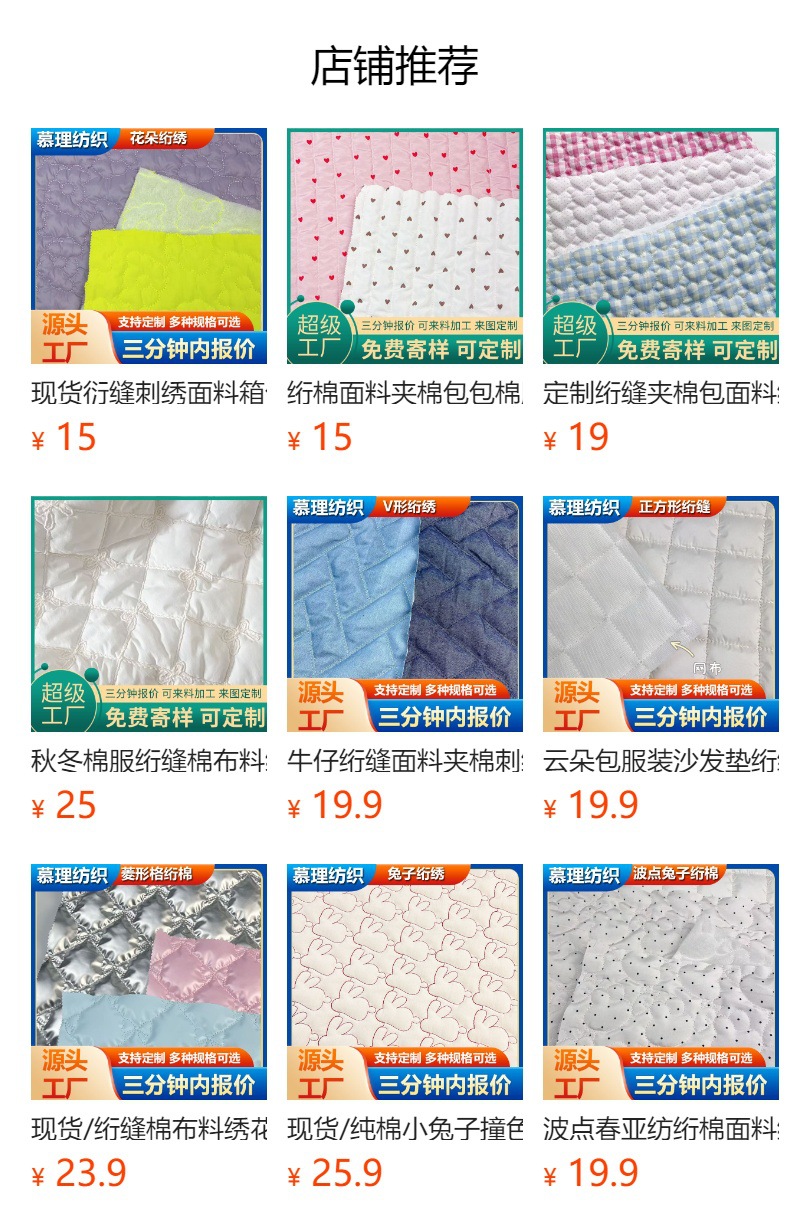Screen dimensions: 790x1232
Task: View the 云朵包服装沙发垫 quilted fabric card
Action: [x=661, y=614]
